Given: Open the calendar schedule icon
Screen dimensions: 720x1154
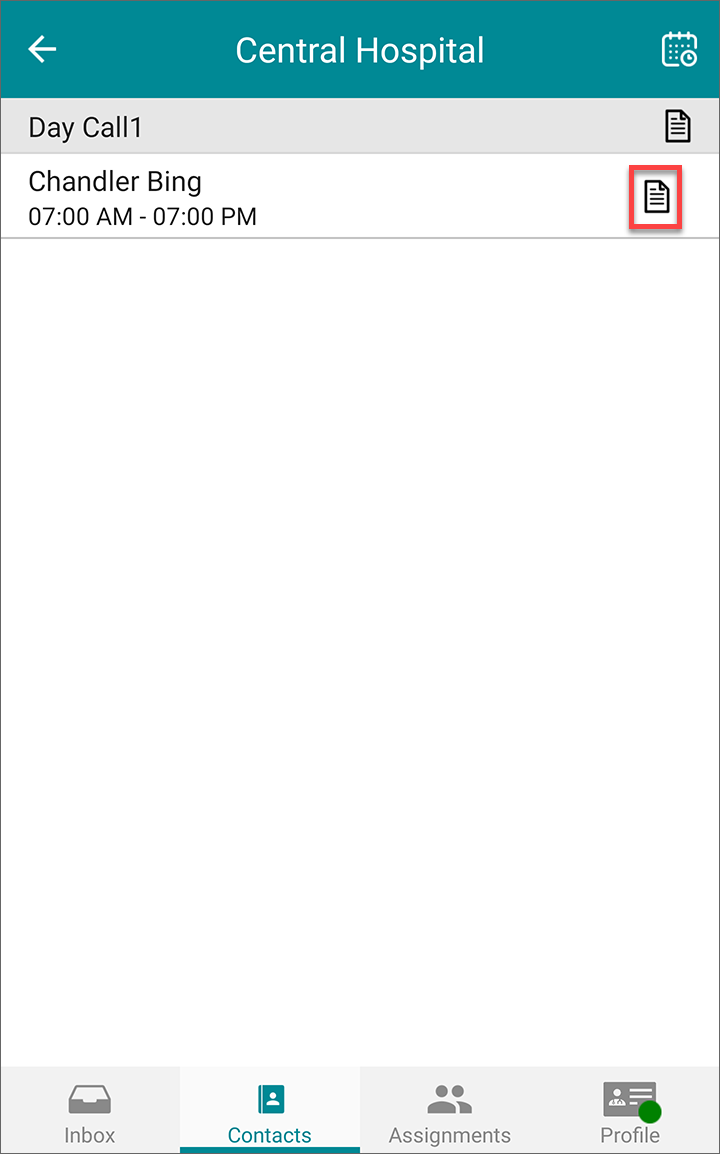Looking at the screenshot, I should (x=679, y=49).
